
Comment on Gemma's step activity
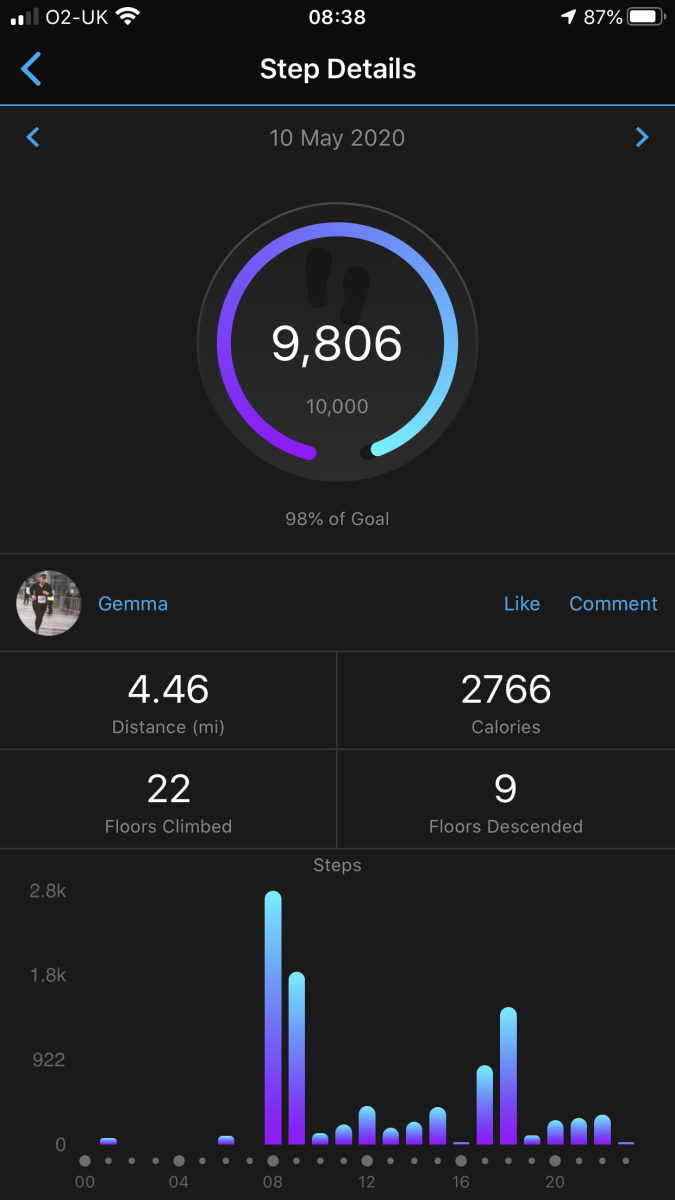pos(613,603)
